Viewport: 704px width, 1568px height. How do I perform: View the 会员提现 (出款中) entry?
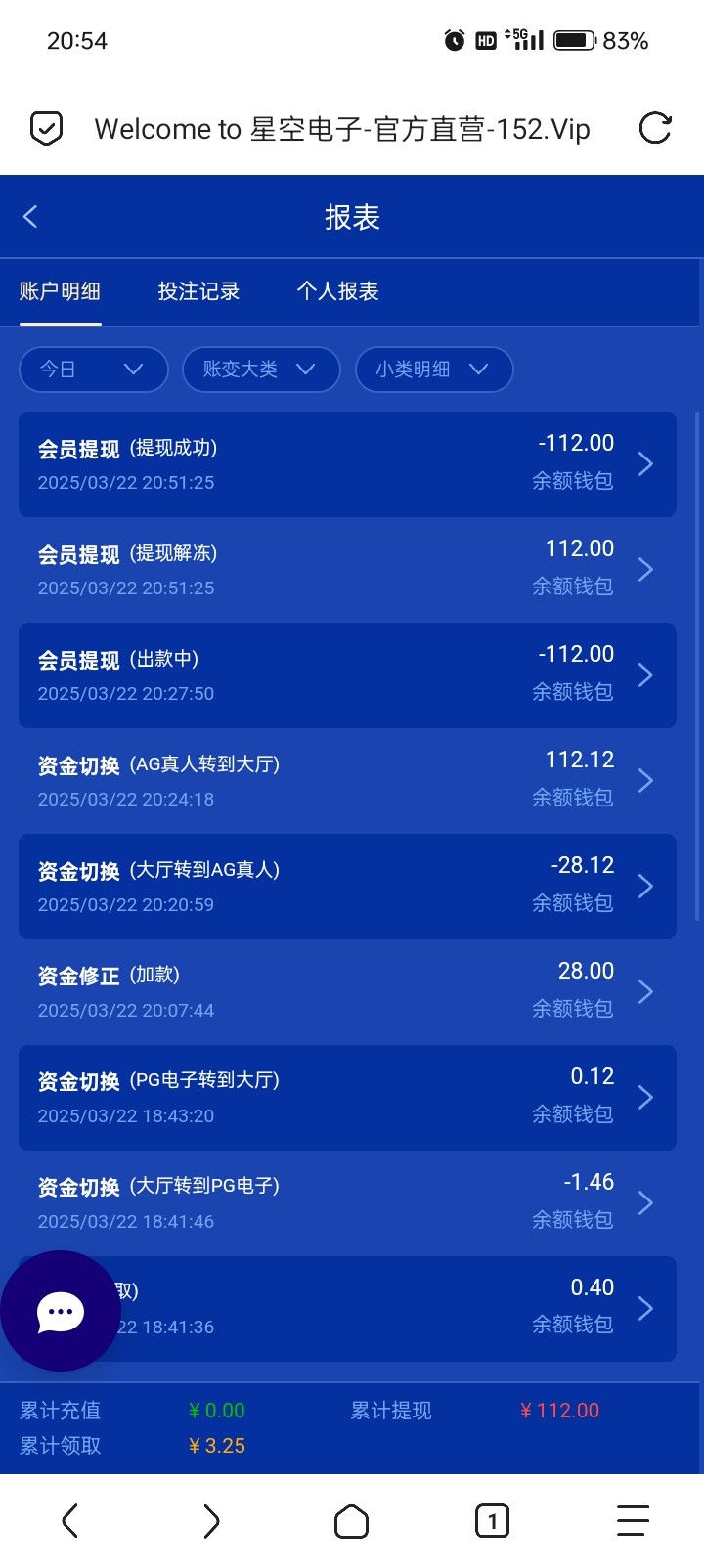[x=347, y=675]
